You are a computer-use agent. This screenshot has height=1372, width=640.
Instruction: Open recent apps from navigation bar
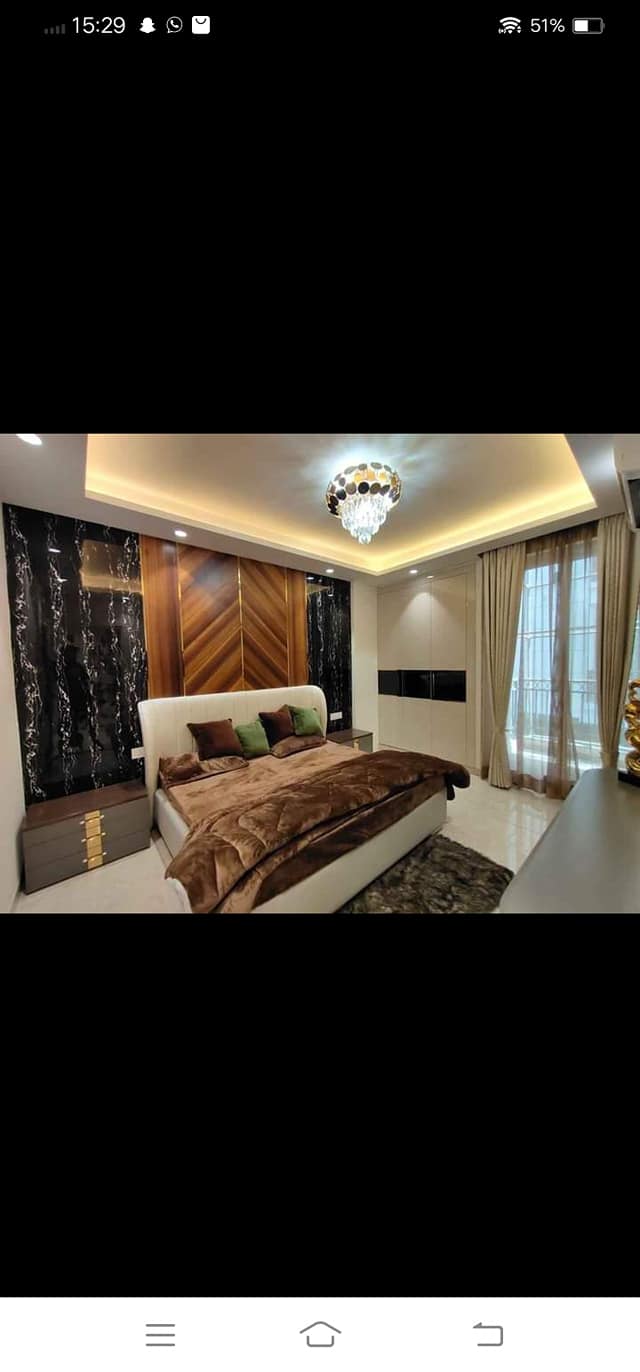tap(160, 1334)
